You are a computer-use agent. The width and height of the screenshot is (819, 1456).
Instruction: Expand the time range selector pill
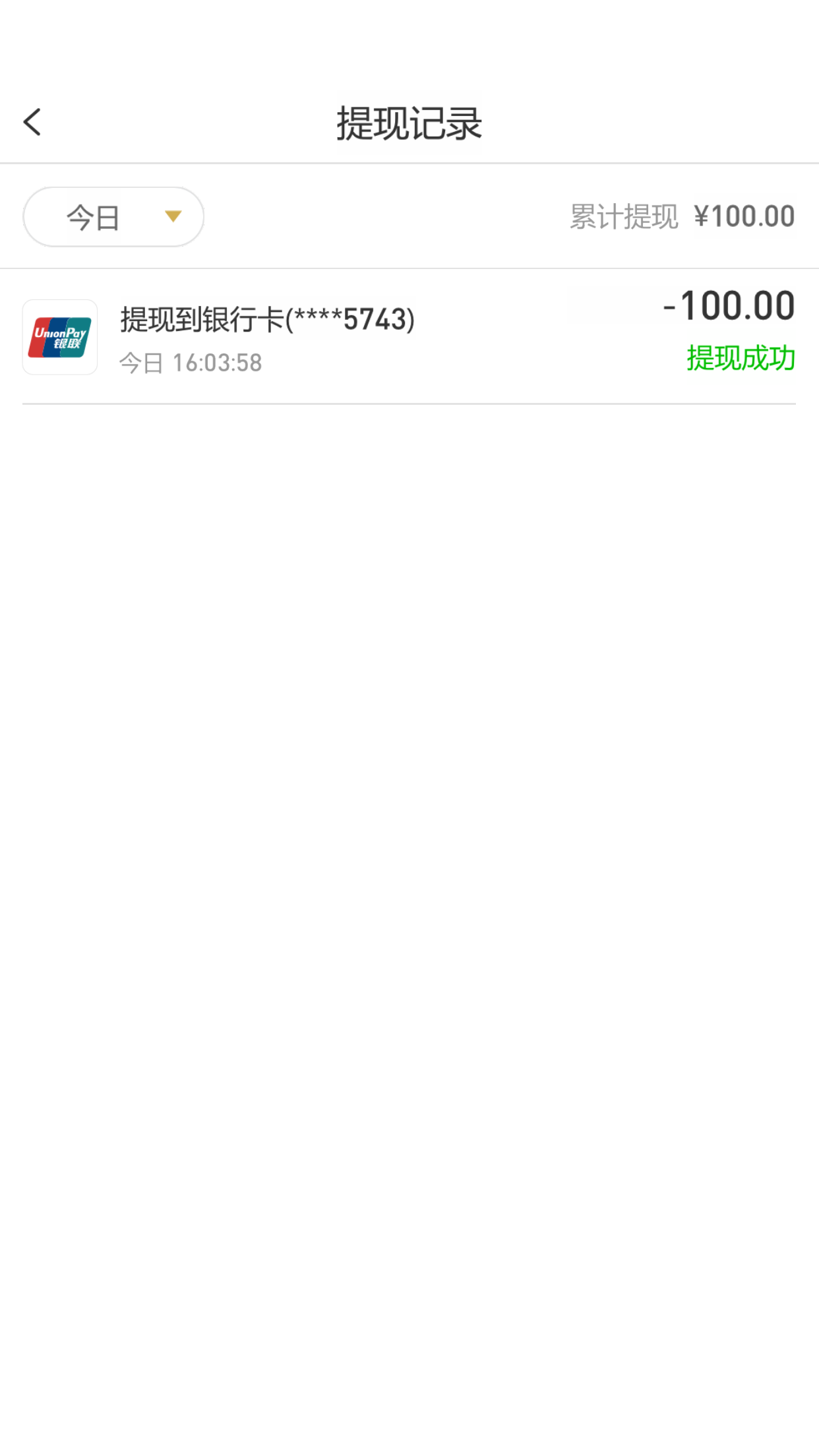point(112,216)
